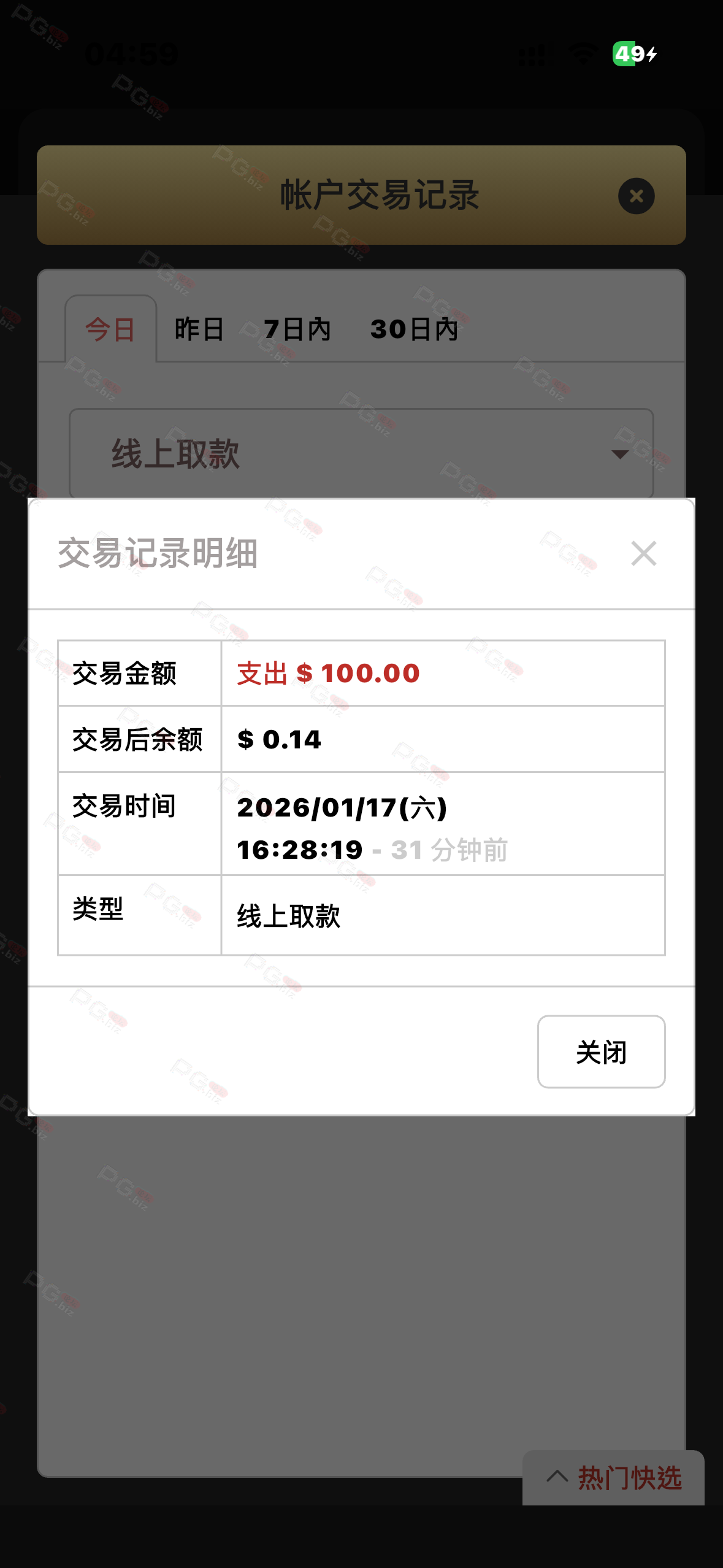Close the 帐户交易记录 panel
Viewport: 723px width, 1568px height.
click(636, 196)
